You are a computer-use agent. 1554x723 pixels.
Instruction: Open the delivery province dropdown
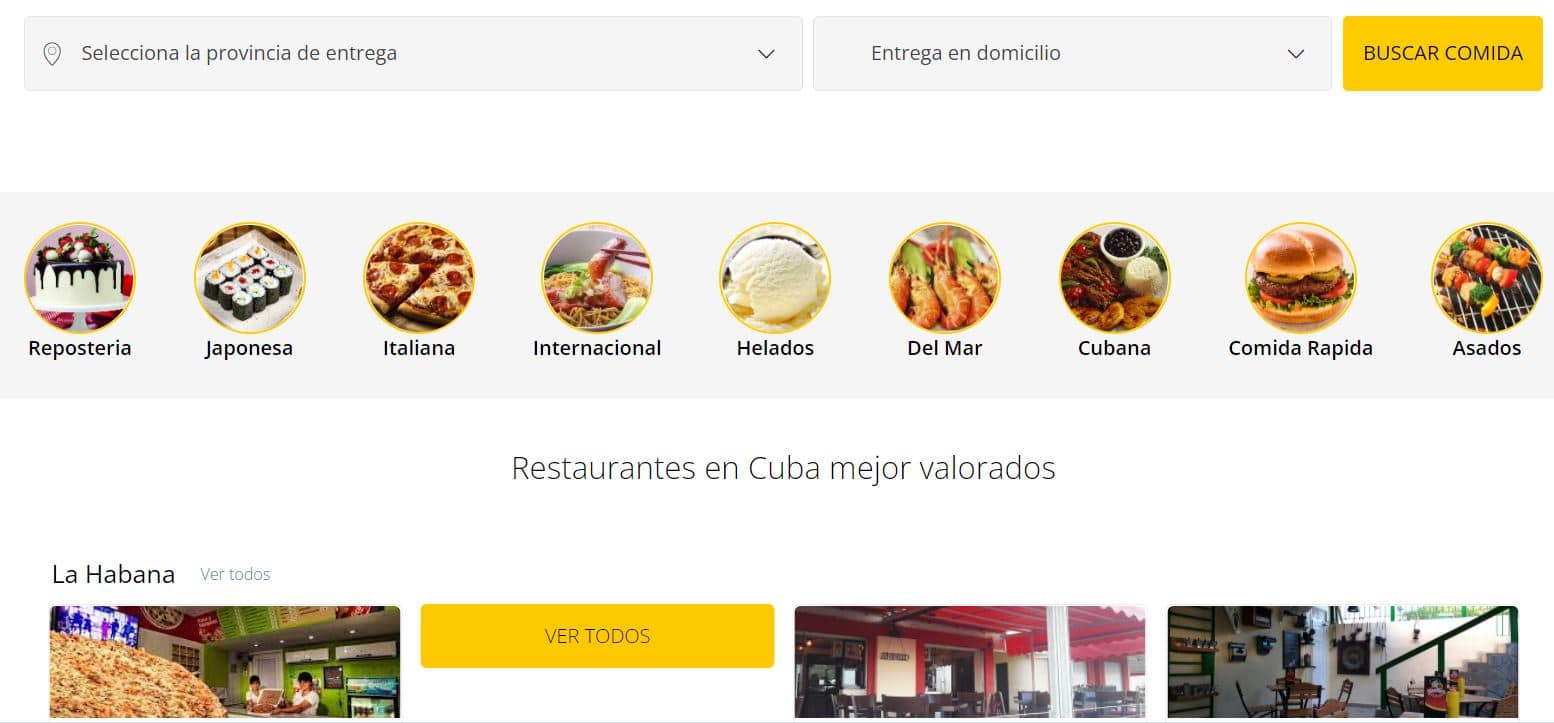pyautogui.click(x=413, y=54)
